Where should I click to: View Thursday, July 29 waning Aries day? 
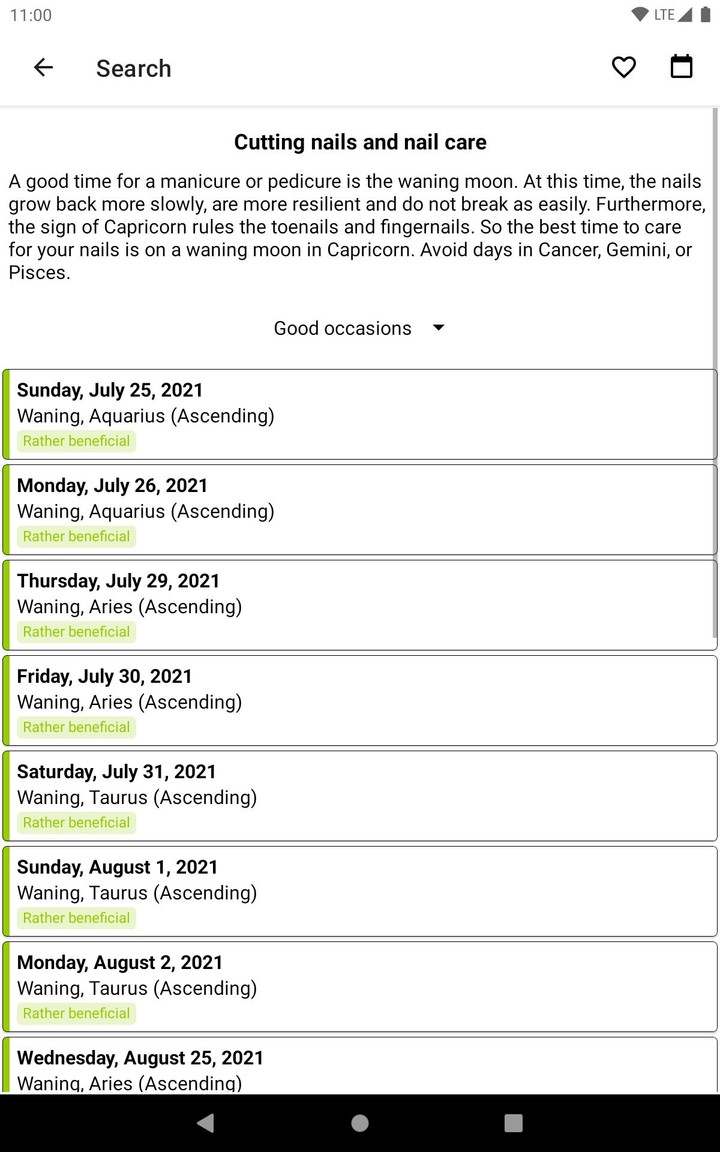click(360, 605)
